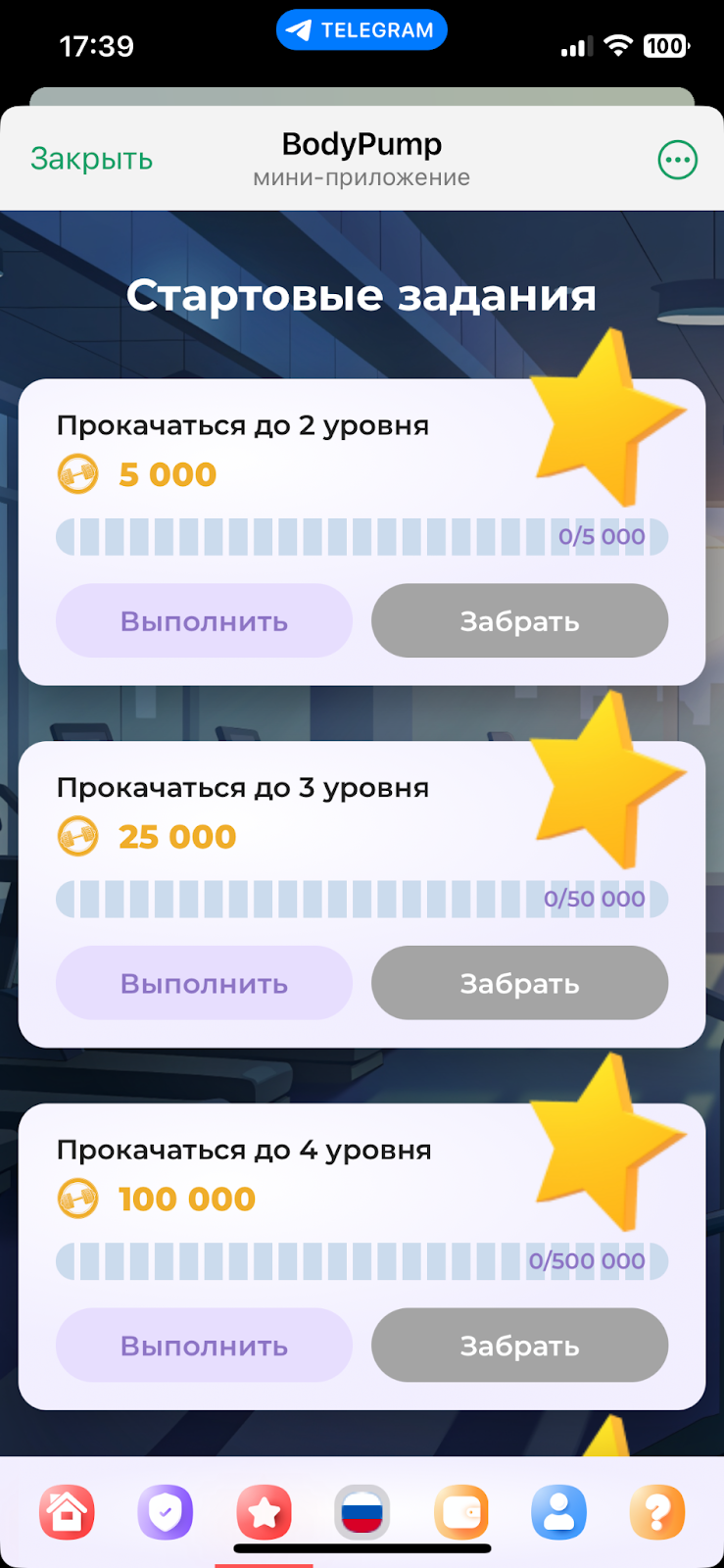This screenshot has height=1568, width=724.
Task: Open the three-dot options menu
Action: [677, 160]
